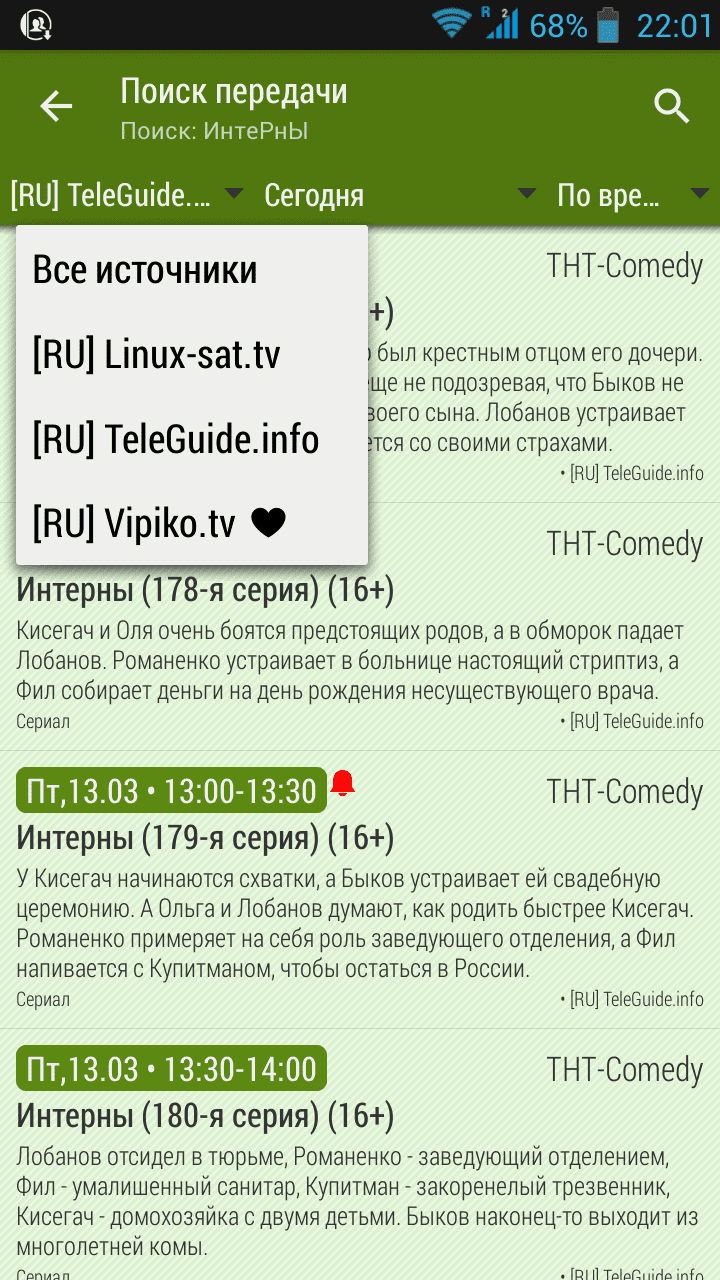Open Интерны 178-я серия listing
Image resolution: width=720 pixels, height=1280 pixels.
[360, 640]
